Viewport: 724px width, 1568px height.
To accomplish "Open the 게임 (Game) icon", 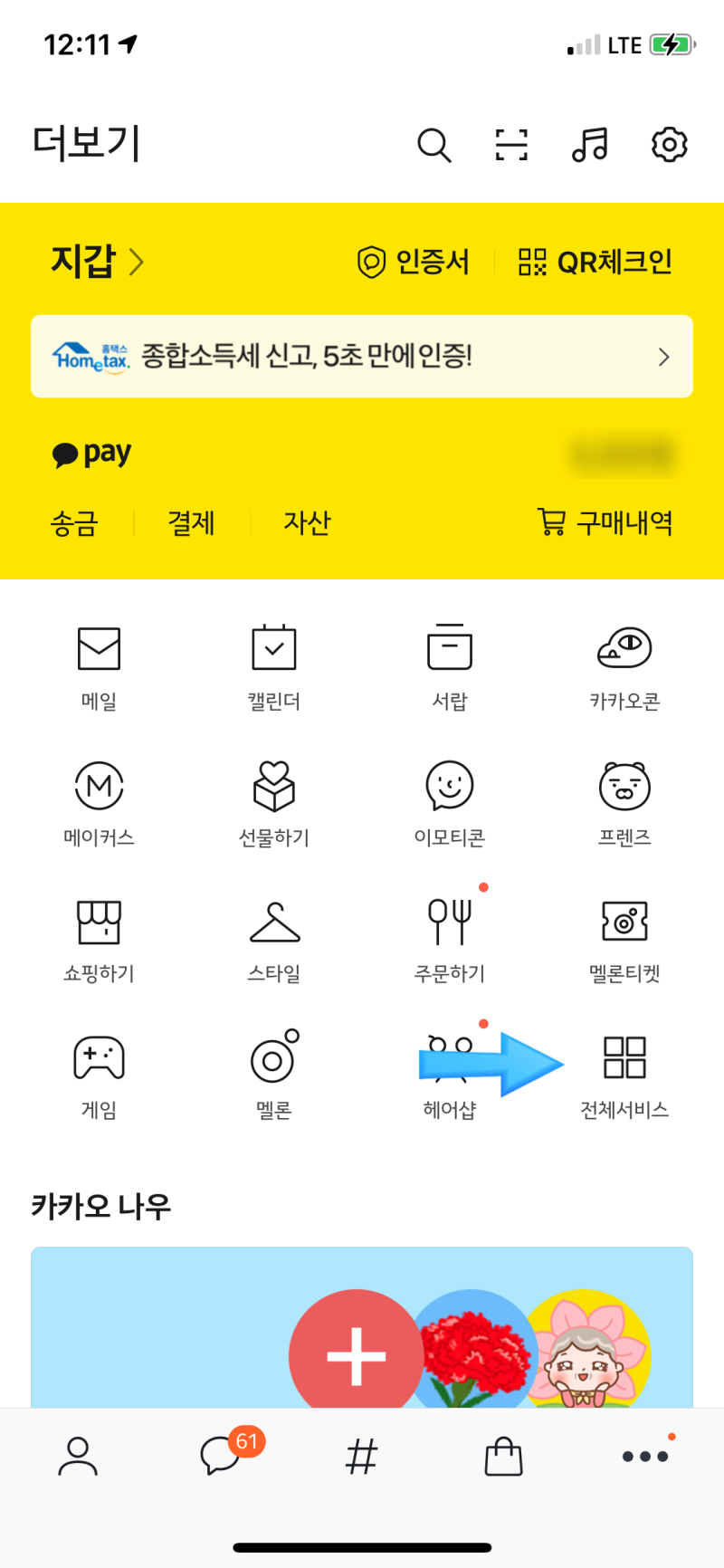I will click(98, 1073).
